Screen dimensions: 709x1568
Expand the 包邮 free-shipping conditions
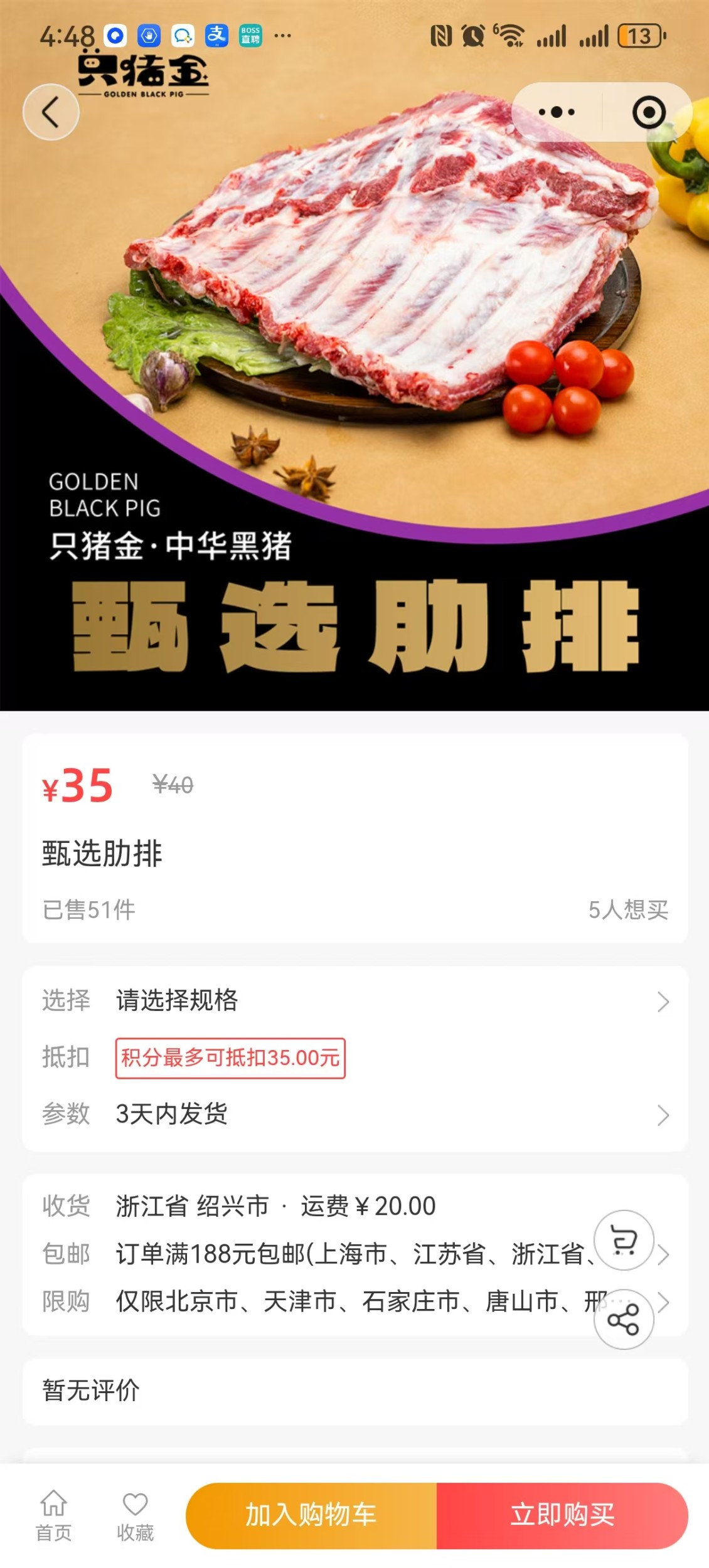coord(355,1254)
